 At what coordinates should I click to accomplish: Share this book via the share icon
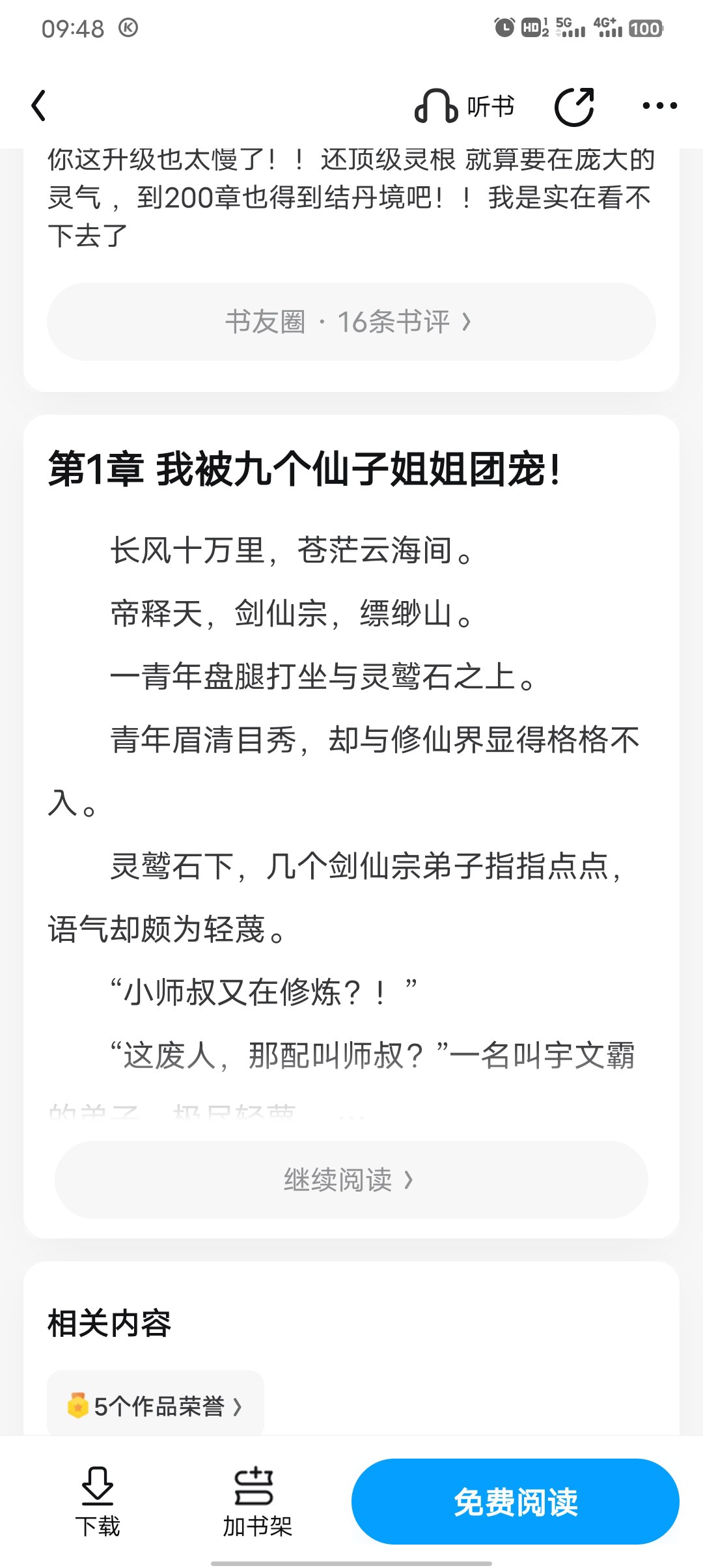pos(574,106)
